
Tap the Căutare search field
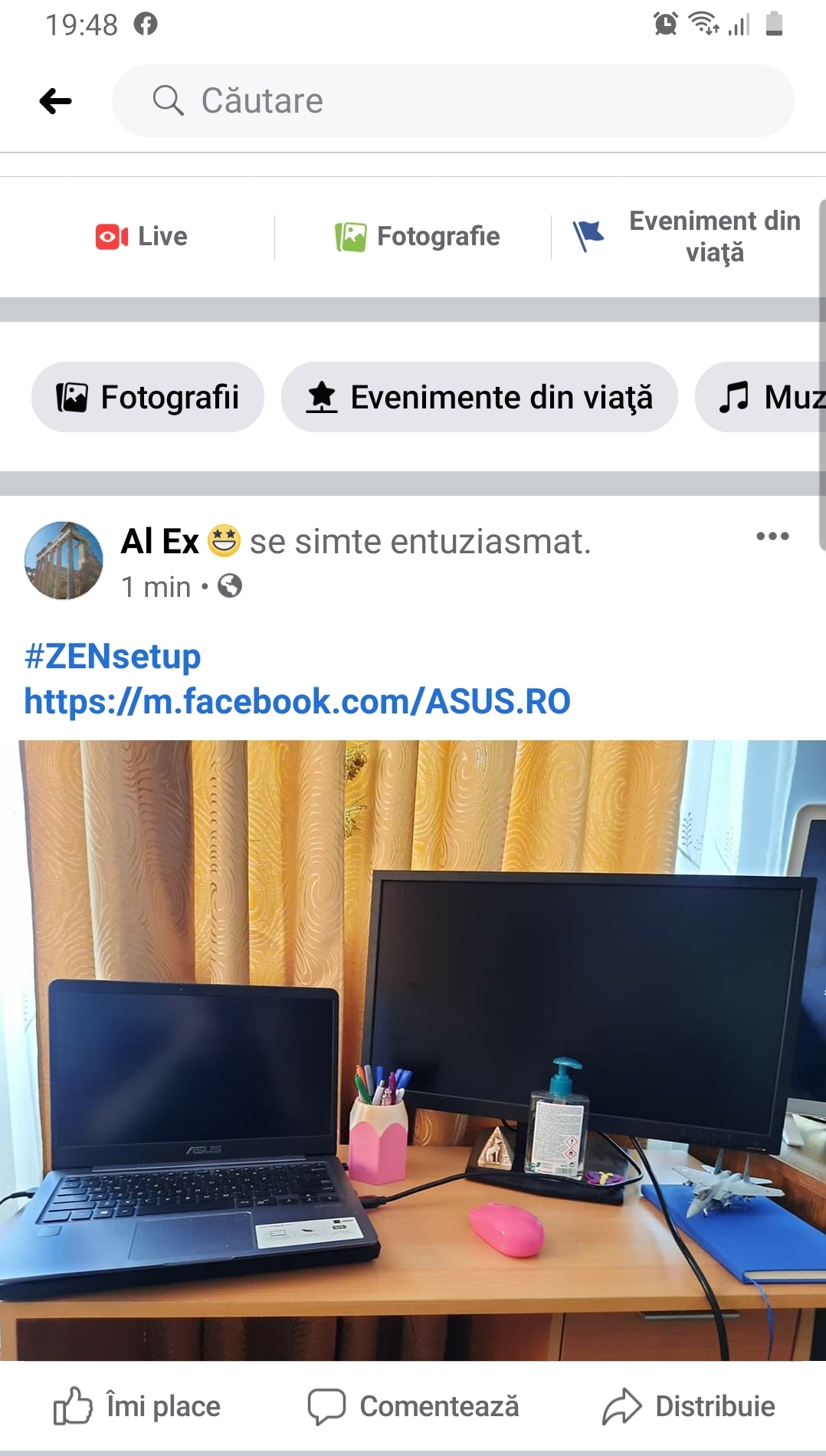tap(452, 100)
